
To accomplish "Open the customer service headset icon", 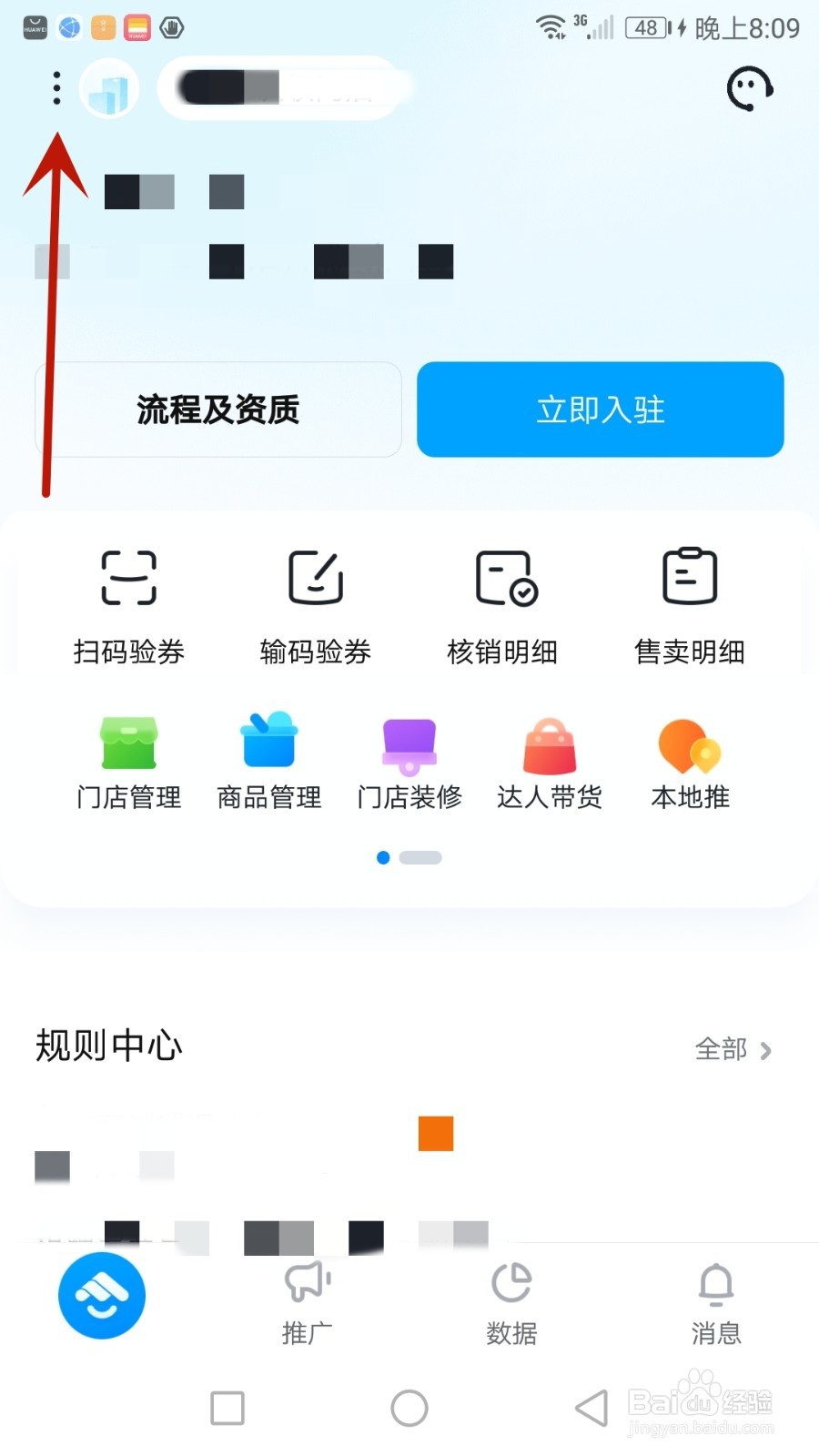I will pyautogui.click(x=750, y=88).
